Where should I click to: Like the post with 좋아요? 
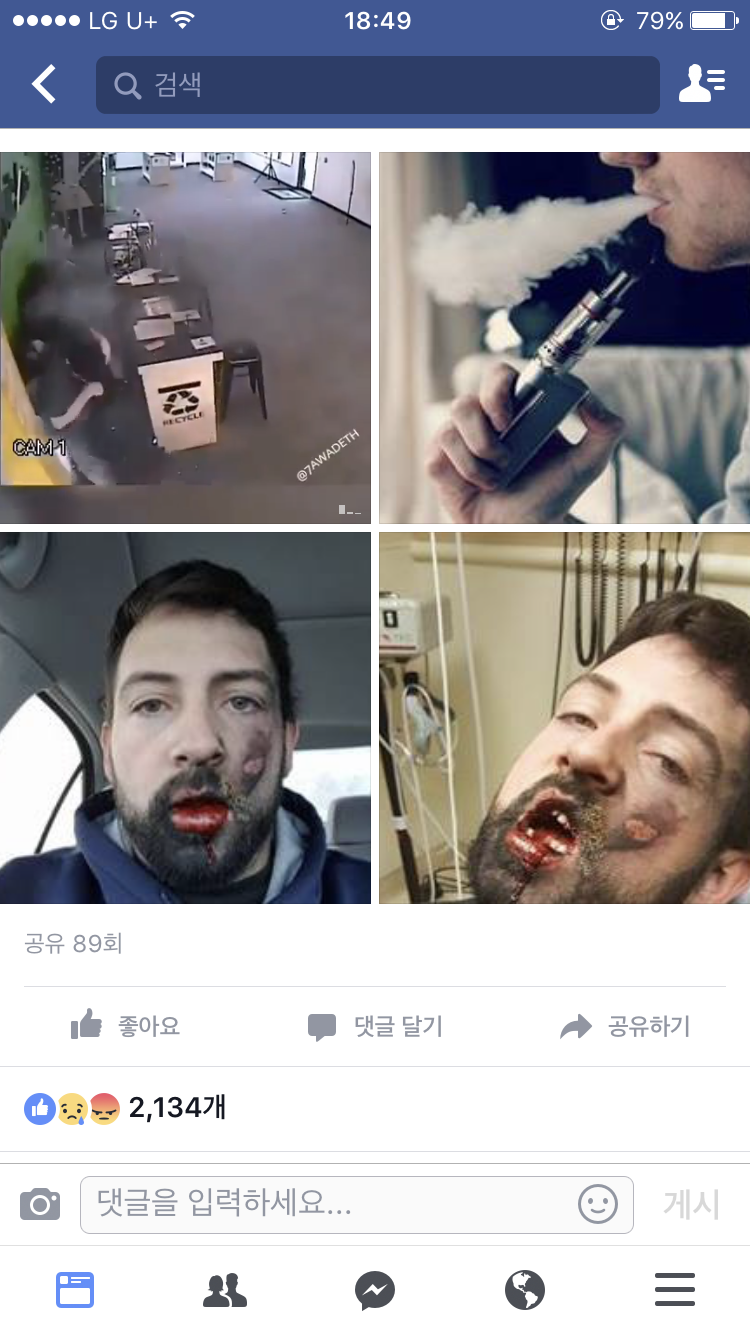pos(126,1026)
